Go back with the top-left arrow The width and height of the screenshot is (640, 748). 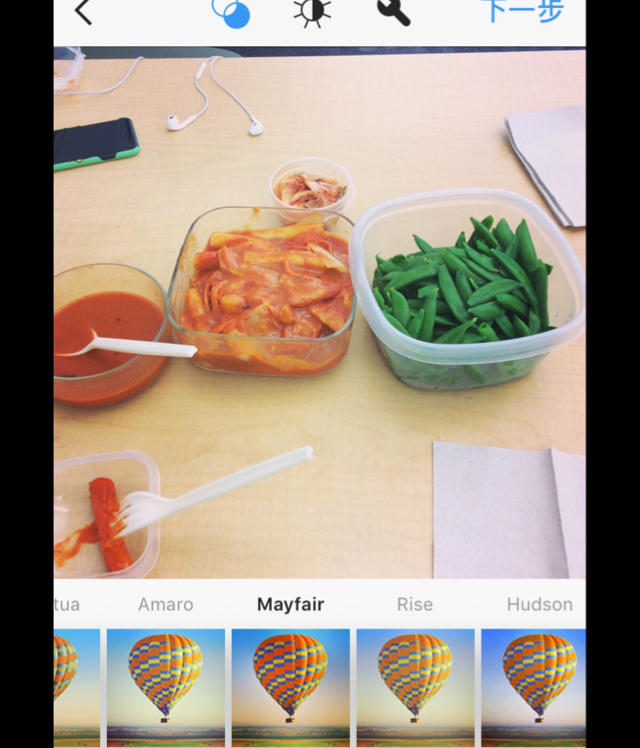tap(83, 11)
